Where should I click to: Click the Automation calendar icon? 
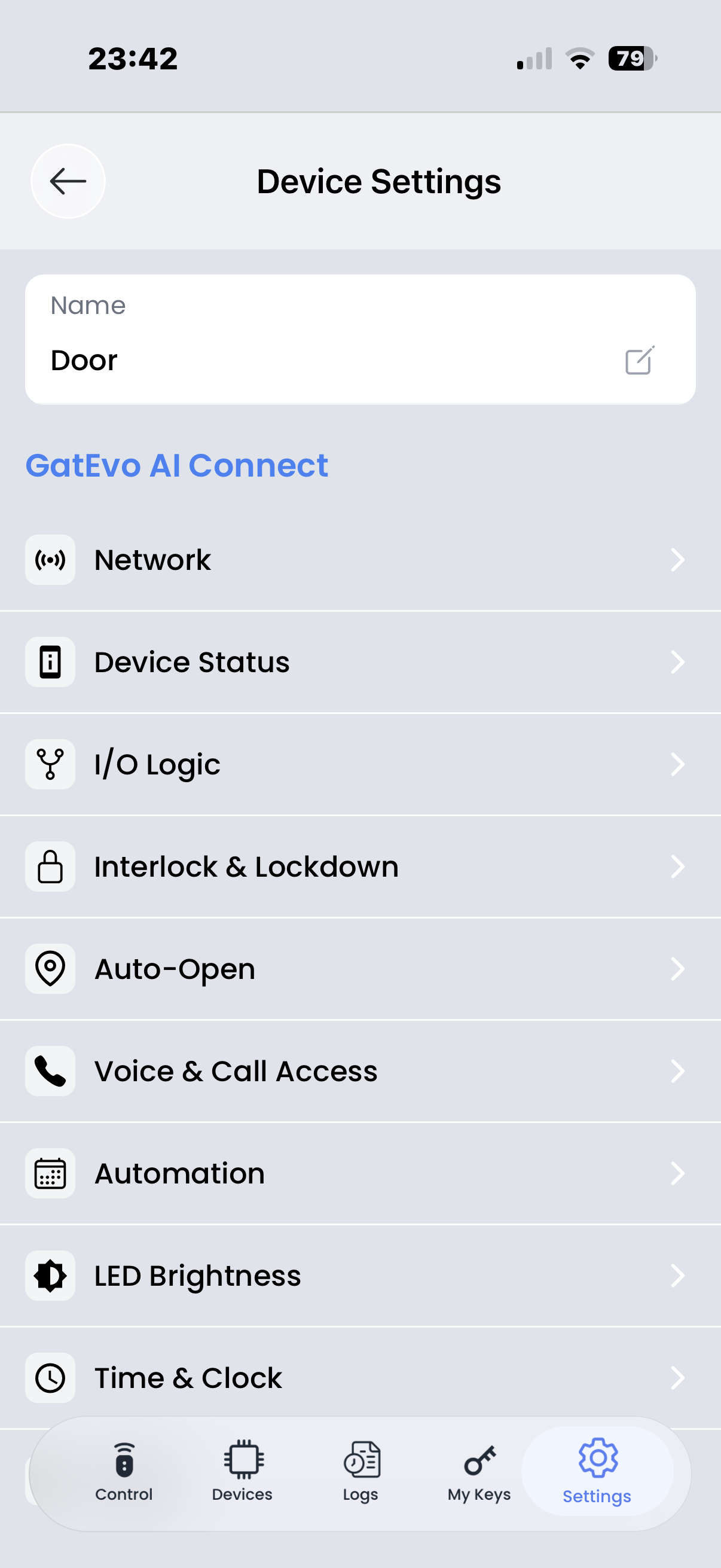click(50, 1173)
